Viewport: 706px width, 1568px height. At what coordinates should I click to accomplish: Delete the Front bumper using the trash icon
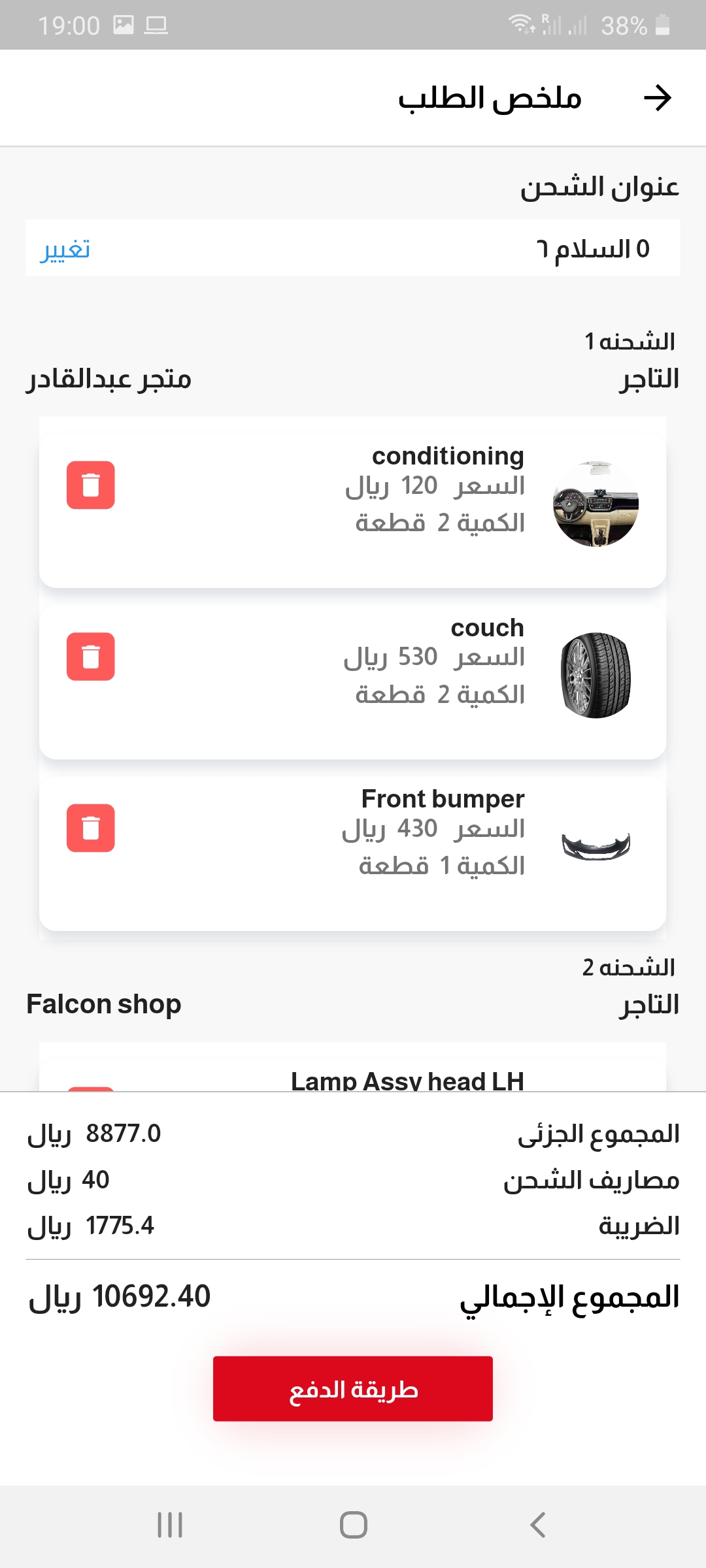click(x=91, y=828)
